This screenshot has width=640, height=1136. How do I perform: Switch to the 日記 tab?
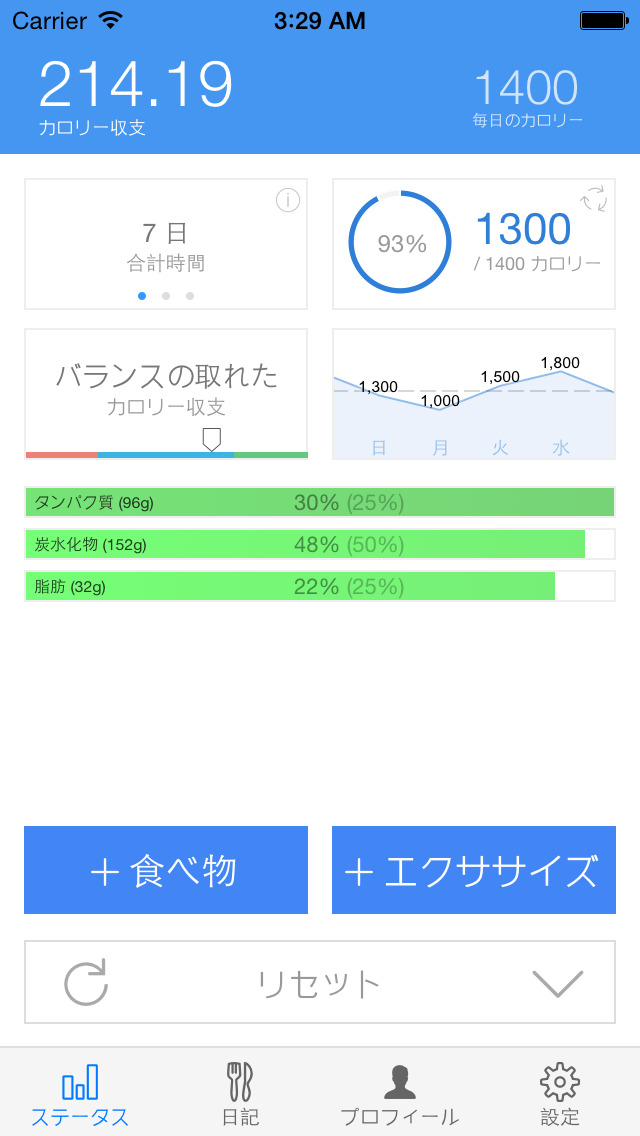point(240,1094)
